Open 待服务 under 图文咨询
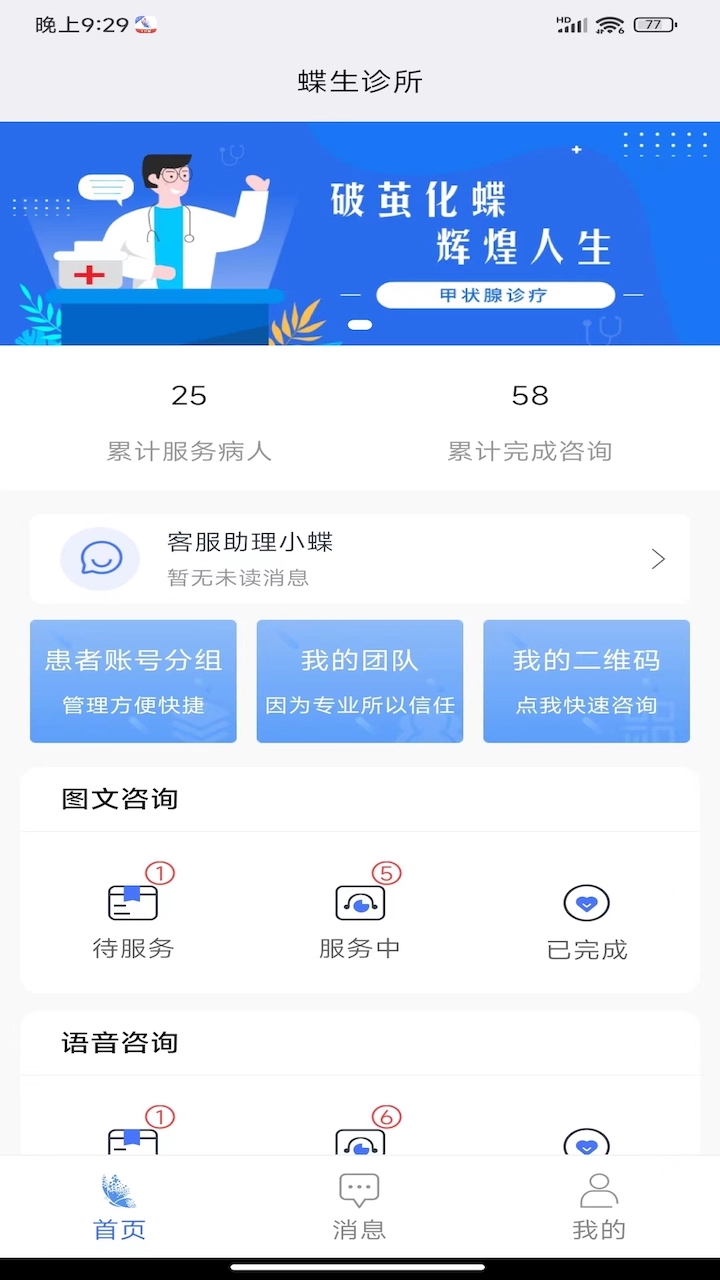Viewport: 720px width, 1280px height. [x=133, y=918]
